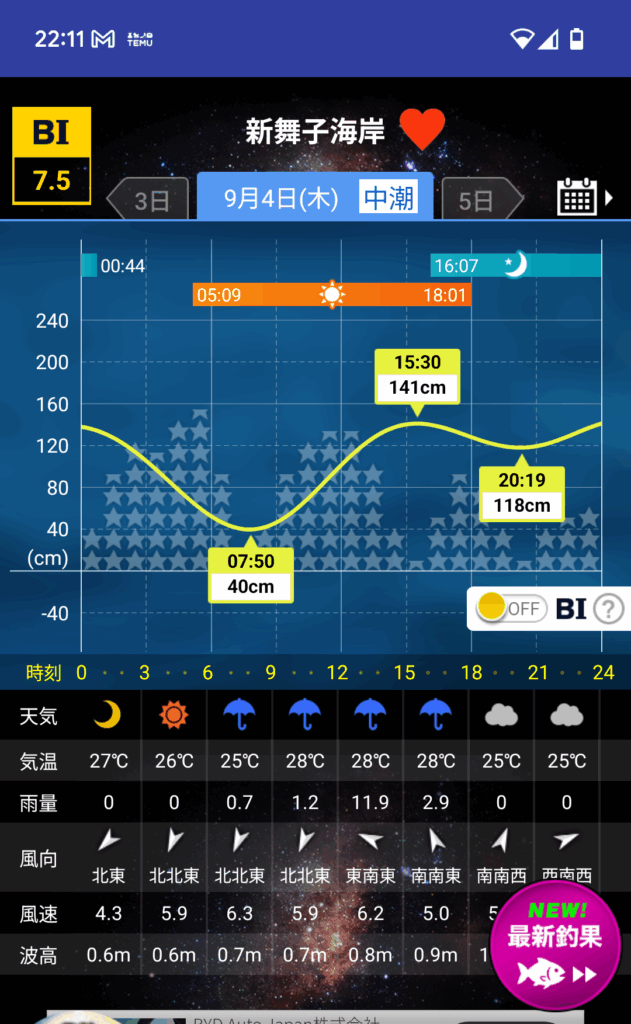This screenshot has width=631, height=1024.
Task: Open BI help question mark
Action: coord(609,608)
